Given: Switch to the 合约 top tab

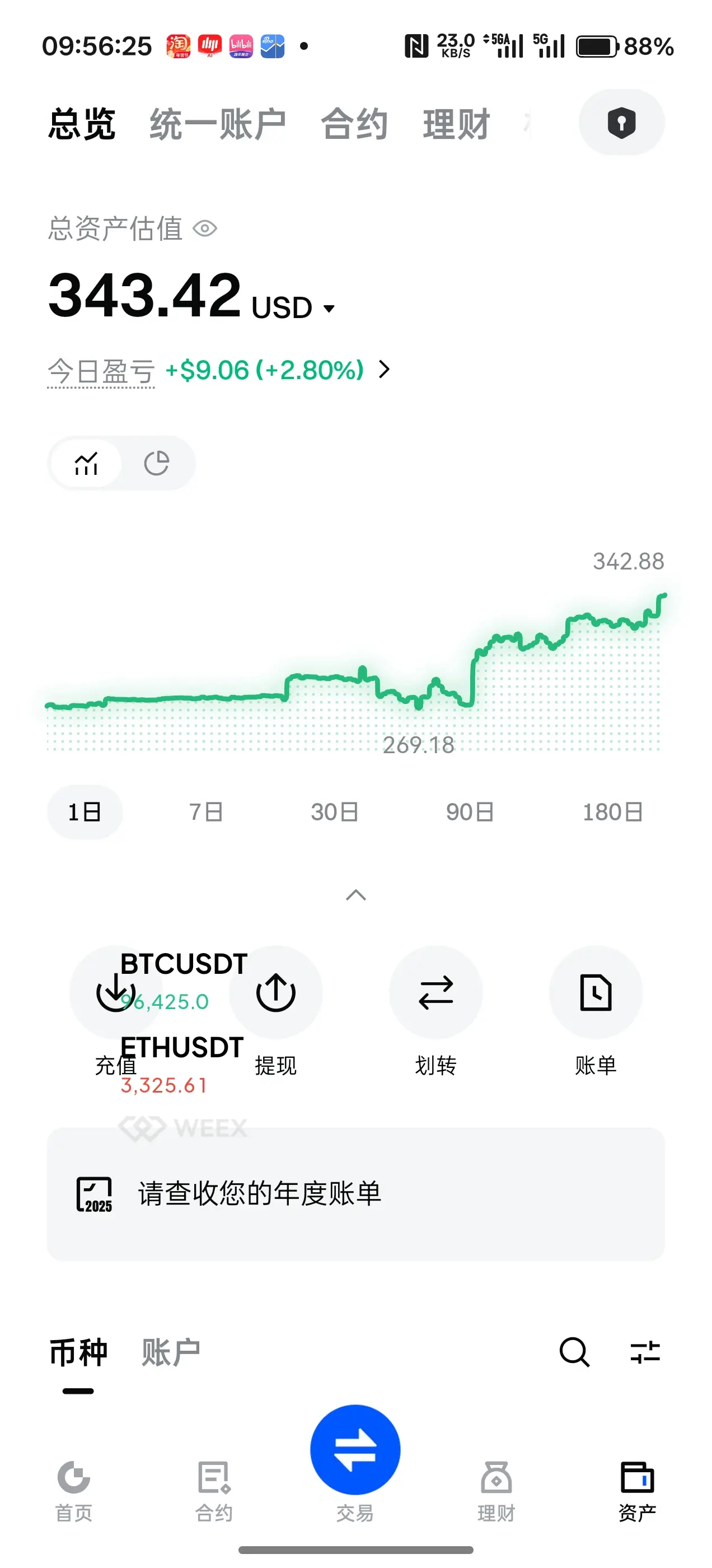Looking at the screenshot, I should coord(354,124).
